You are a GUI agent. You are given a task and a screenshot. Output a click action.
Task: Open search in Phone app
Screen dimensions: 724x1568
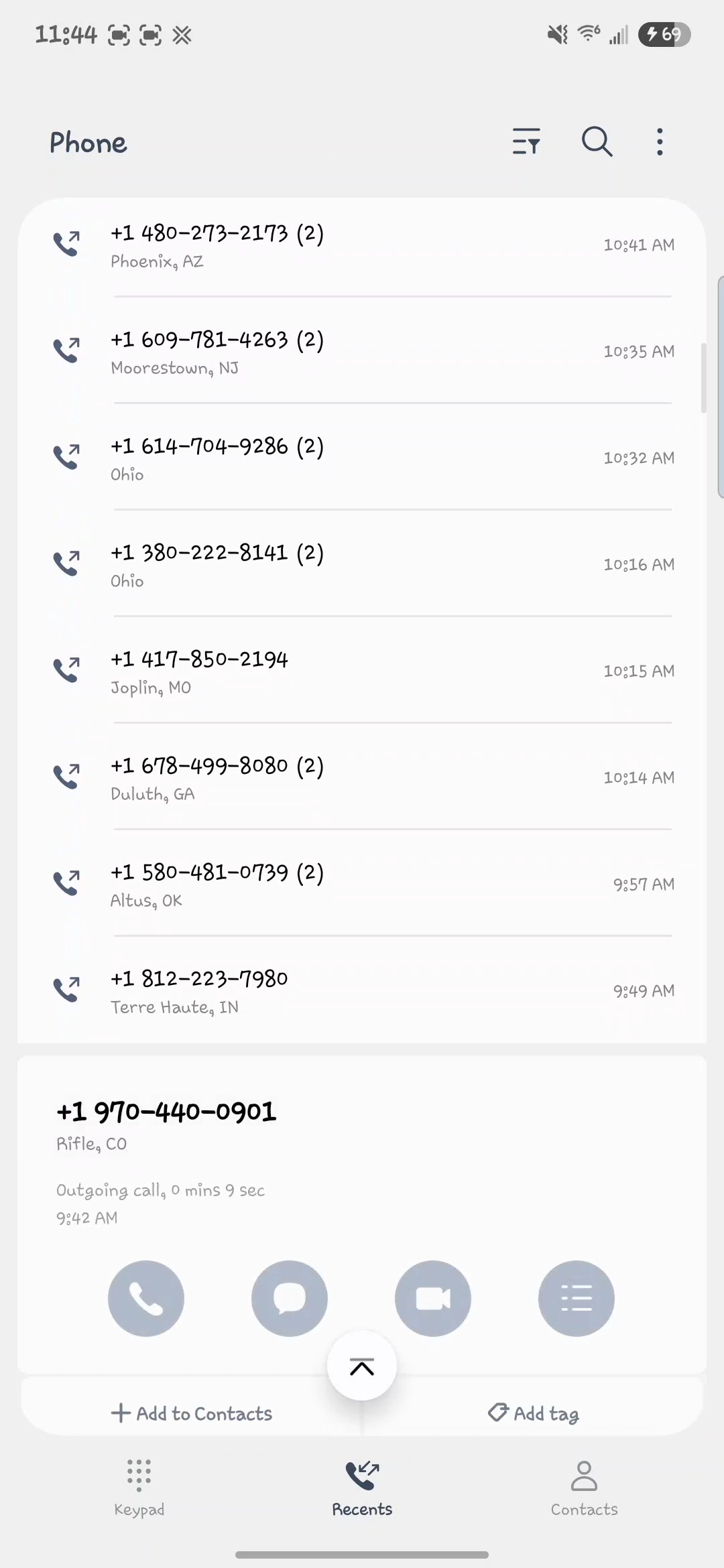(597, 142)
